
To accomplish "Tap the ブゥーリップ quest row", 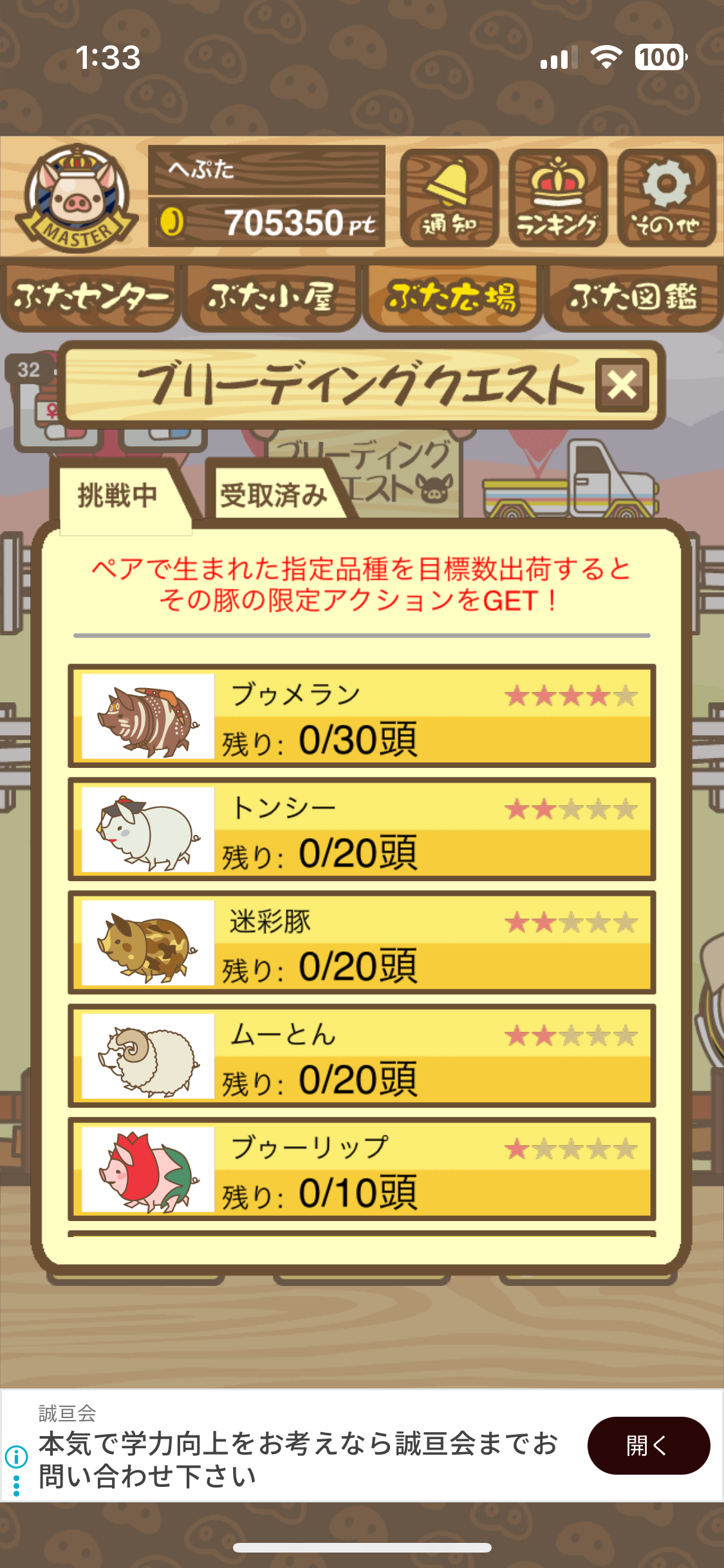I will click(x=362, y=1169).
